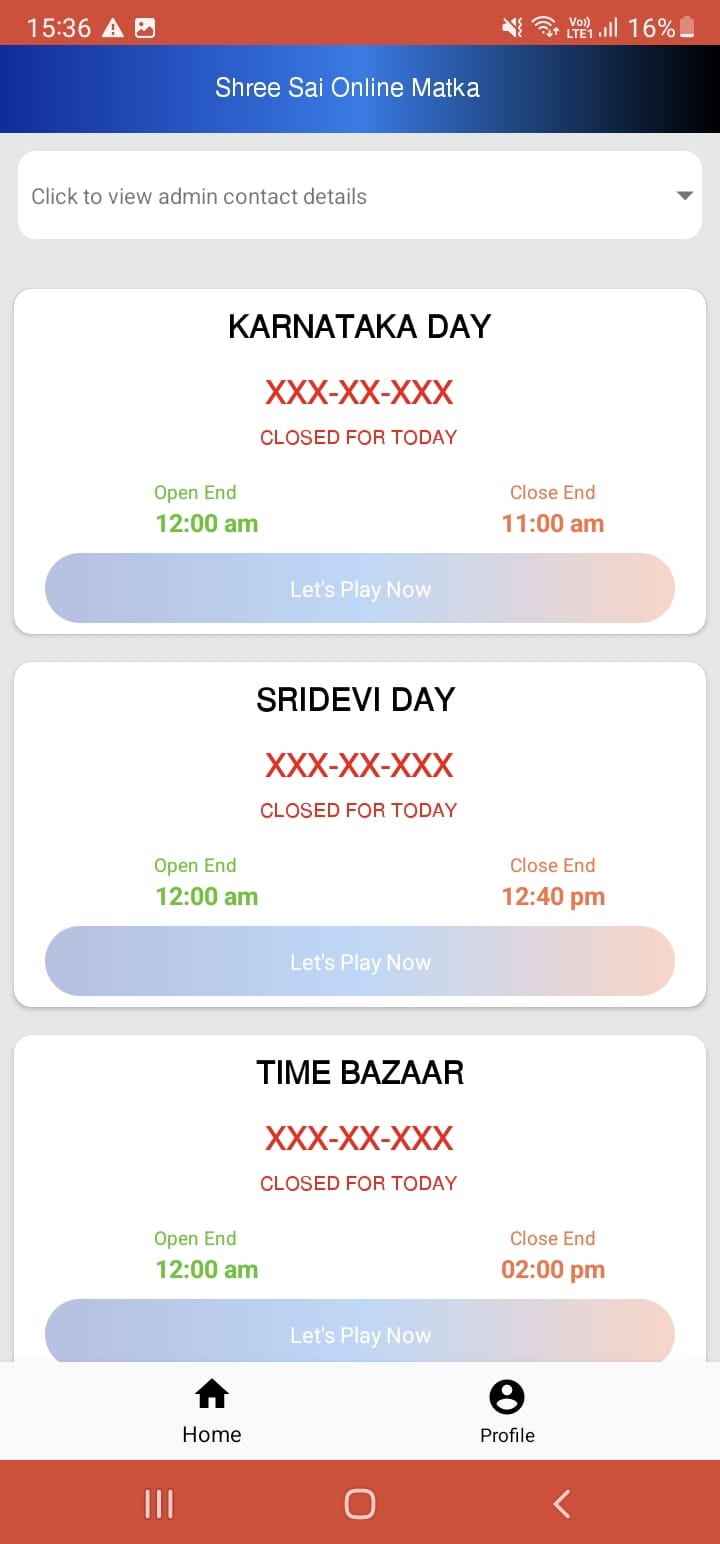Tap Let's Play Now under Time Bazaar
The width and height of the screenshot is (720, 1544).
pos(360,1333)
